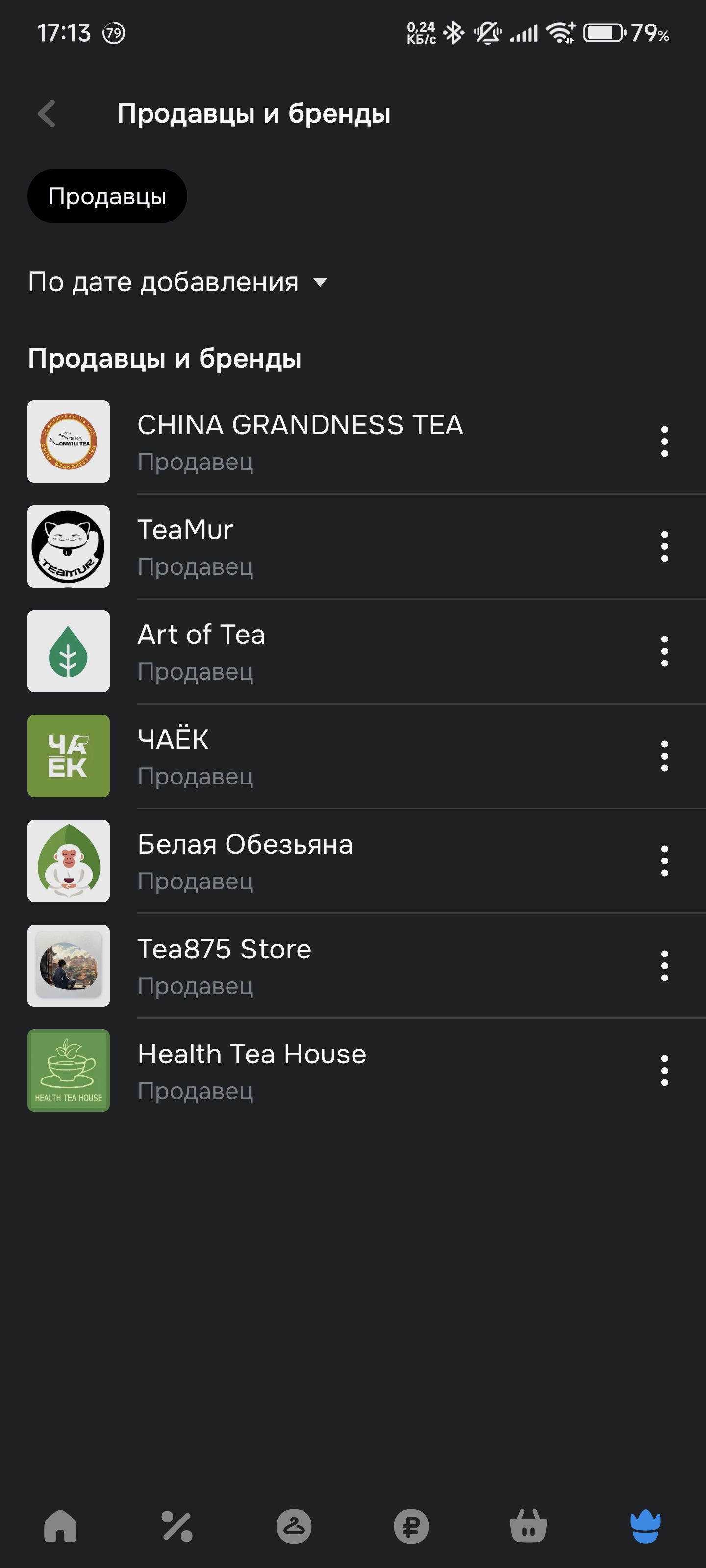Go back from Продавцы и бренды
This screenshot has width=706, height=1568.
pyautogui.click(x=47, y=114)
